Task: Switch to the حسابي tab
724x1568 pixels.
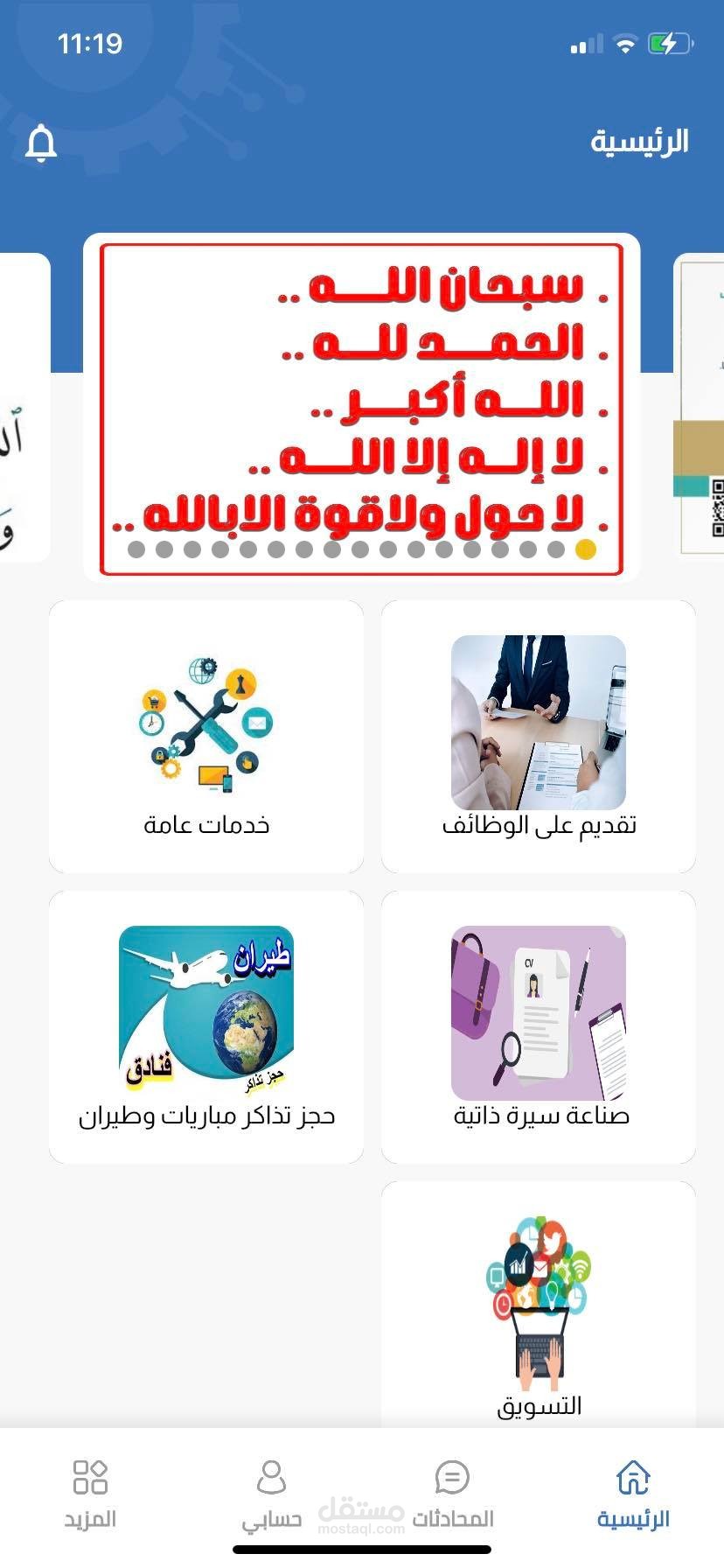Action: click(x=272, y=1494)
